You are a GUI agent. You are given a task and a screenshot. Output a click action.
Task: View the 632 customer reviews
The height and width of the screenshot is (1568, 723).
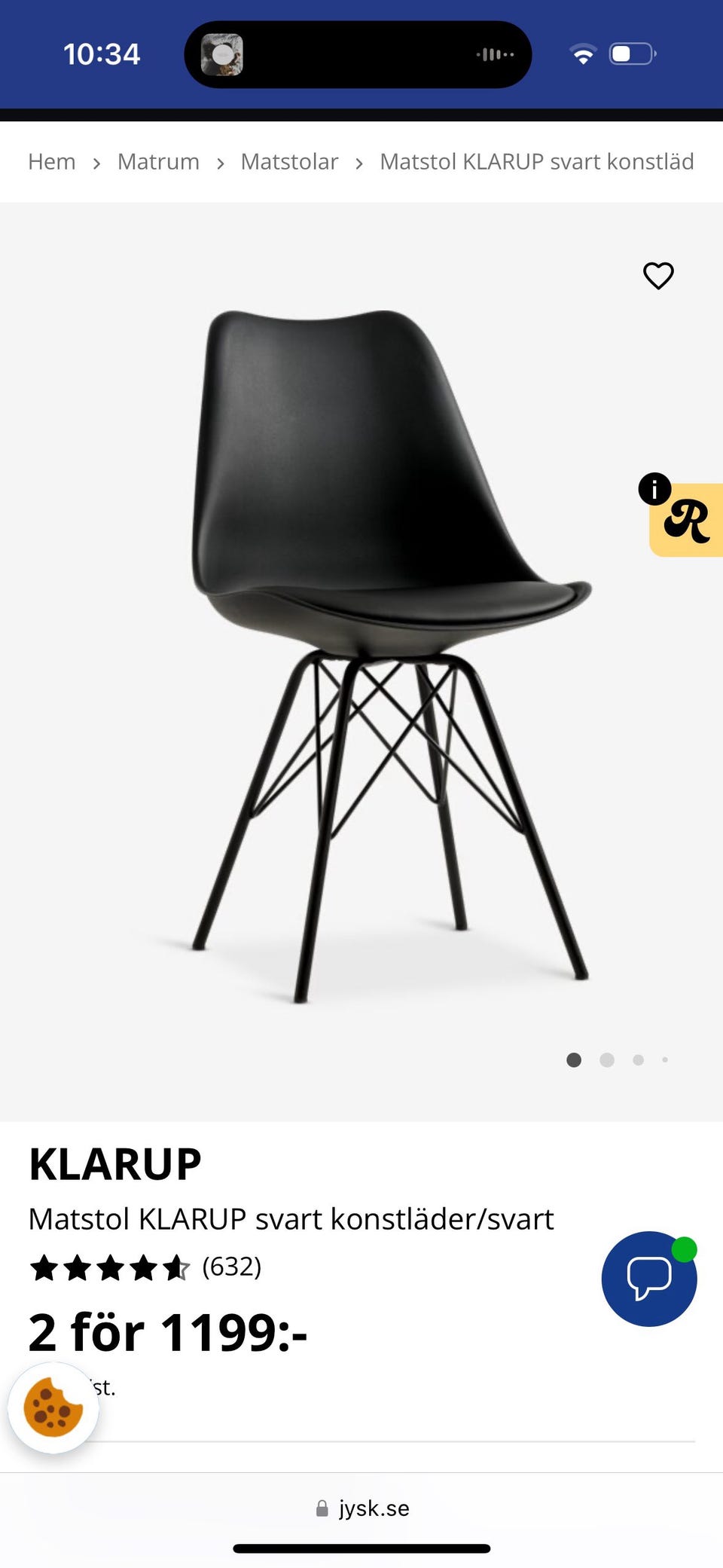(231, 1267)
